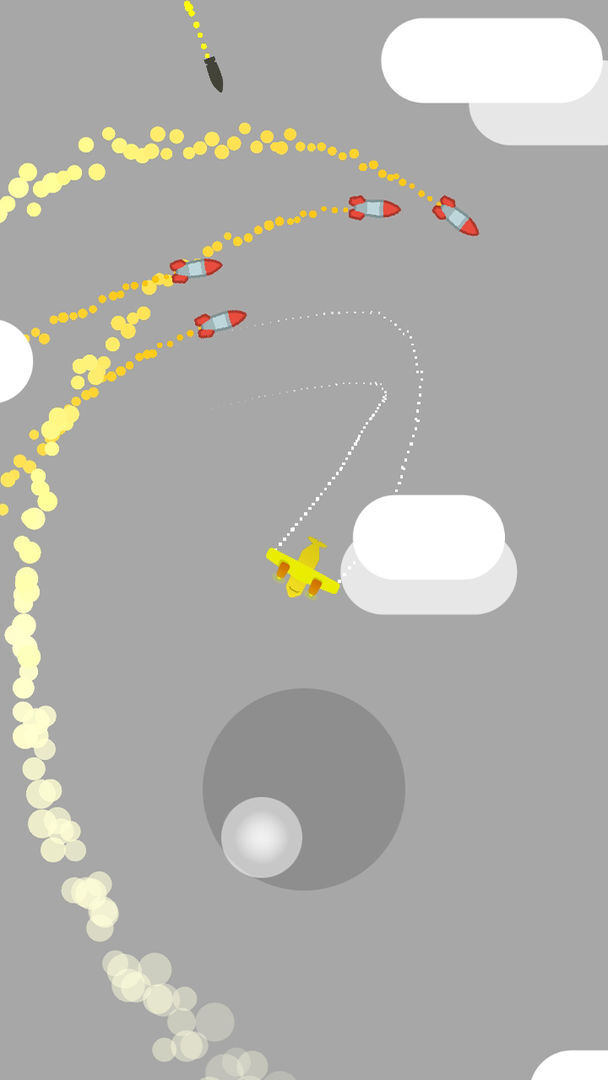Image resolution: width=608 pixels, height=1080 pixels.
Task: Tap the white joystick knob
Action: click(261, 837)
